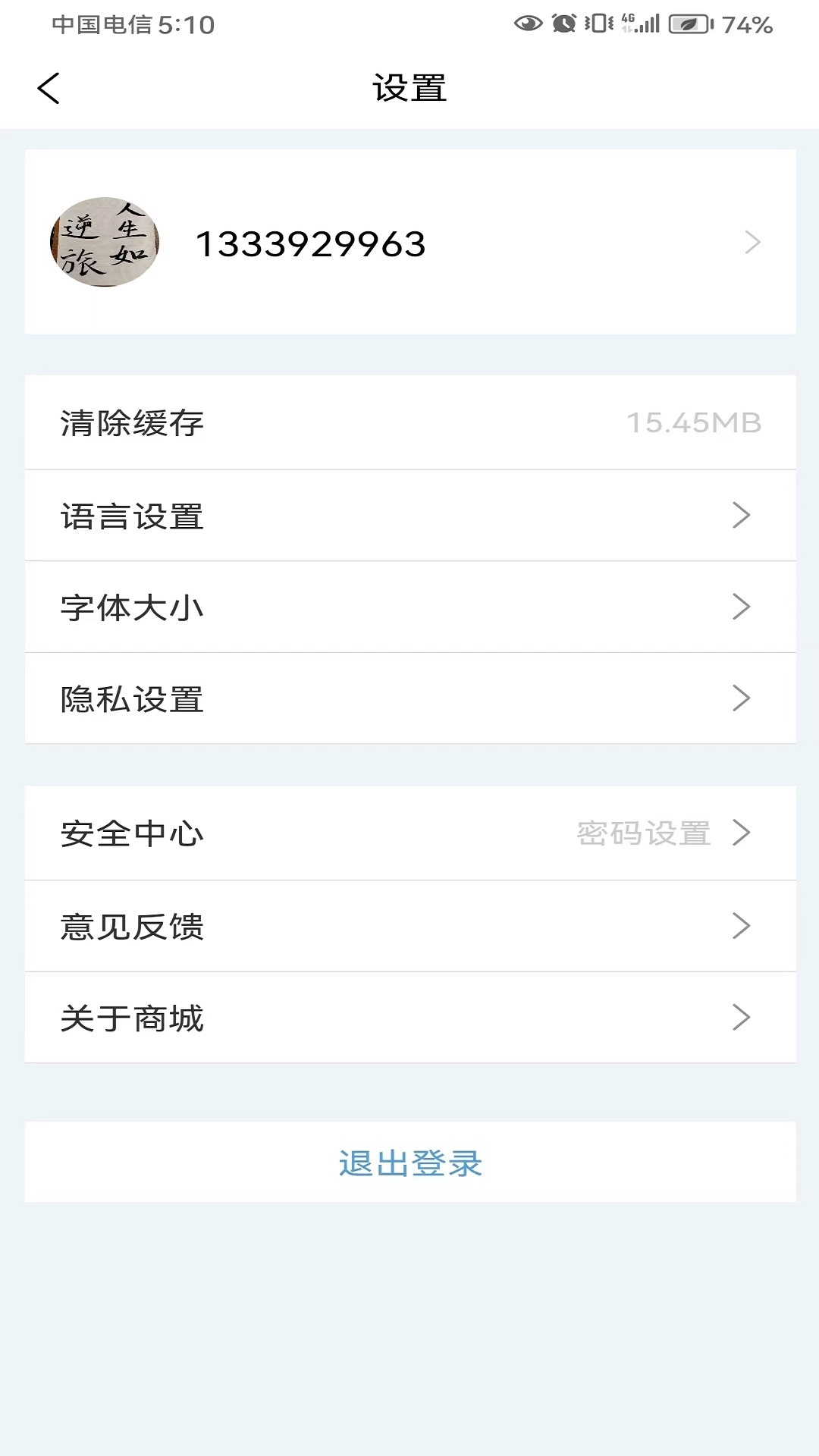
Task: Click the eye icon in status bar
Action: [529, 24]
